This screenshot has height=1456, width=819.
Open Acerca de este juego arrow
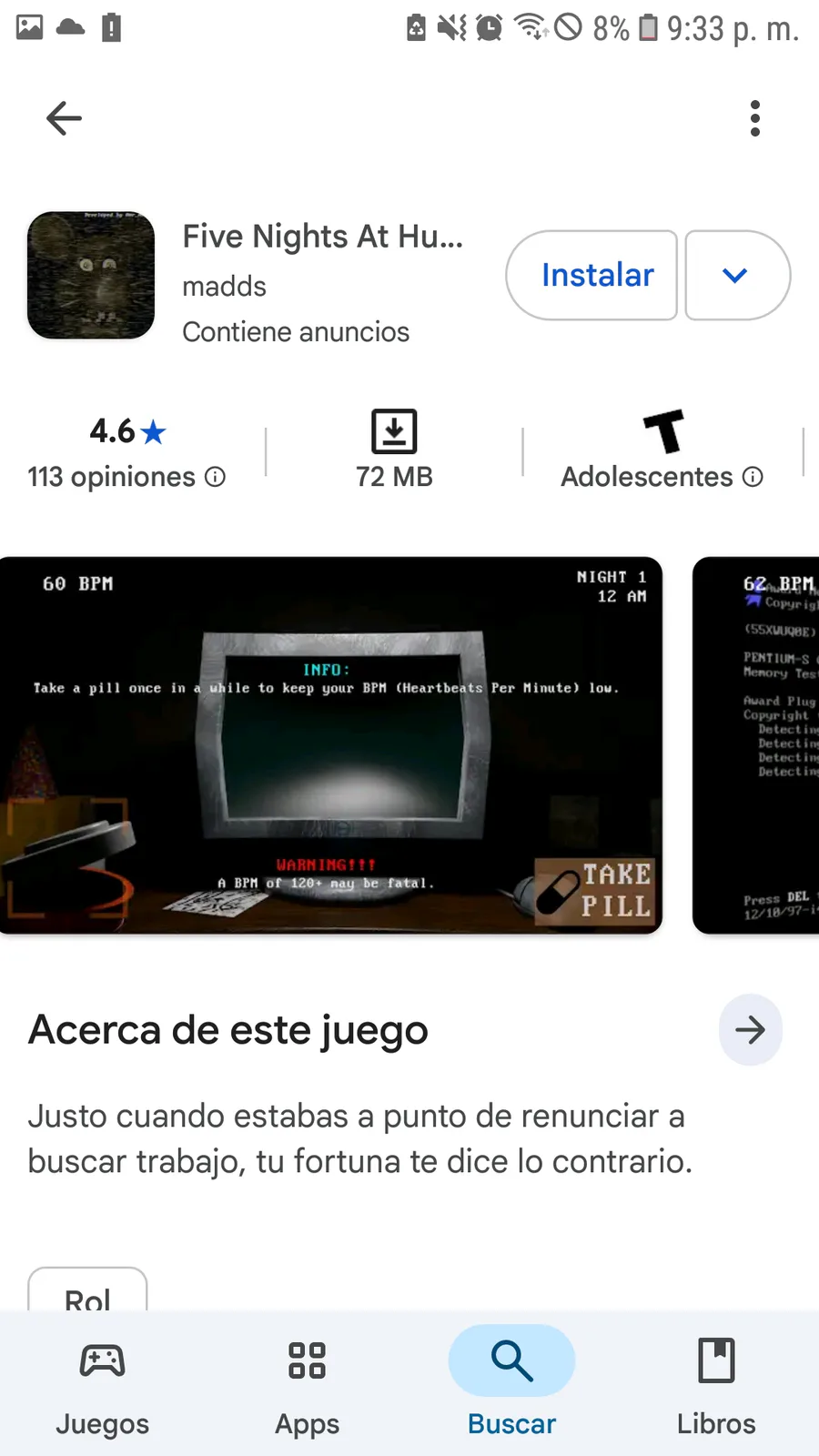(750, 1030)
